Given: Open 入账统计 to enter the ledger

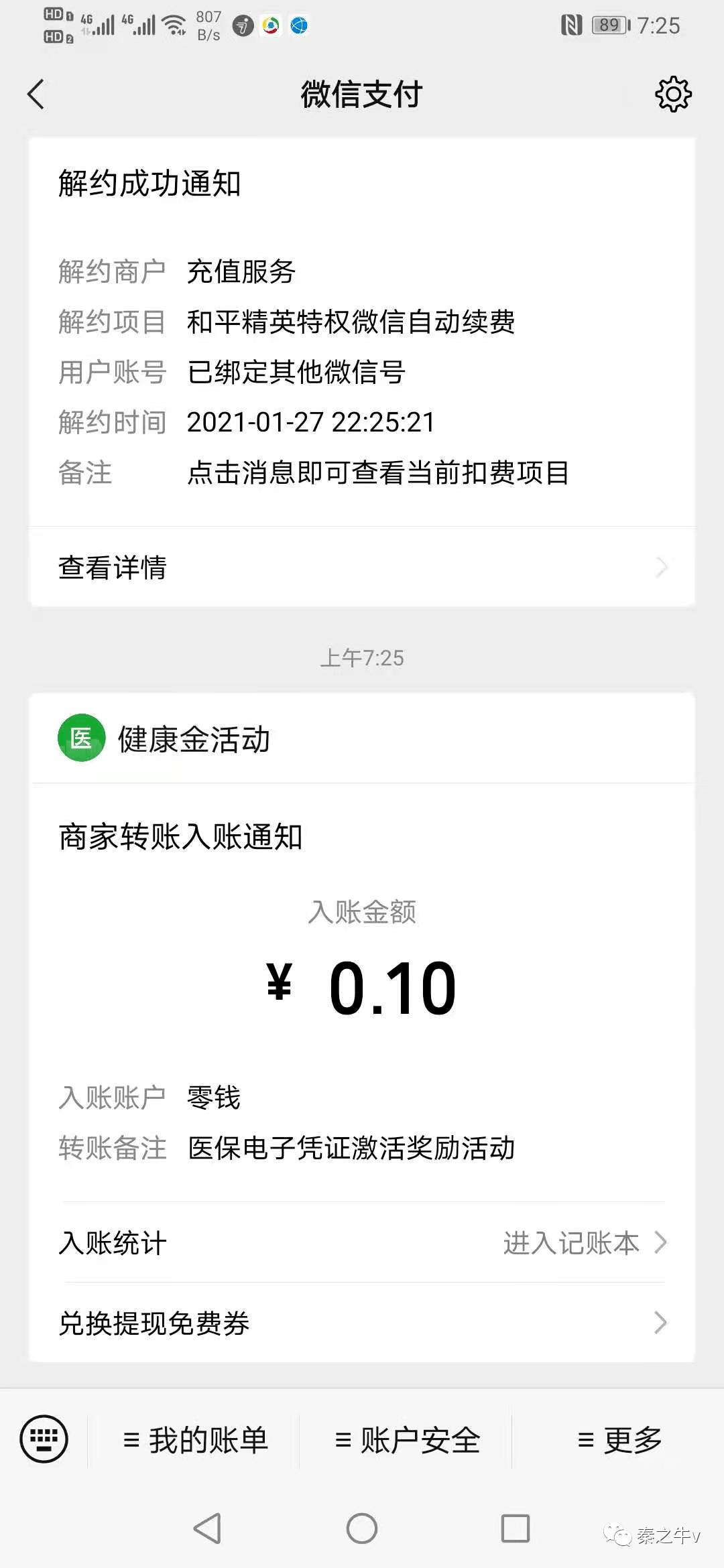Looking at the screenshot, I should (x=362, y=1243).
